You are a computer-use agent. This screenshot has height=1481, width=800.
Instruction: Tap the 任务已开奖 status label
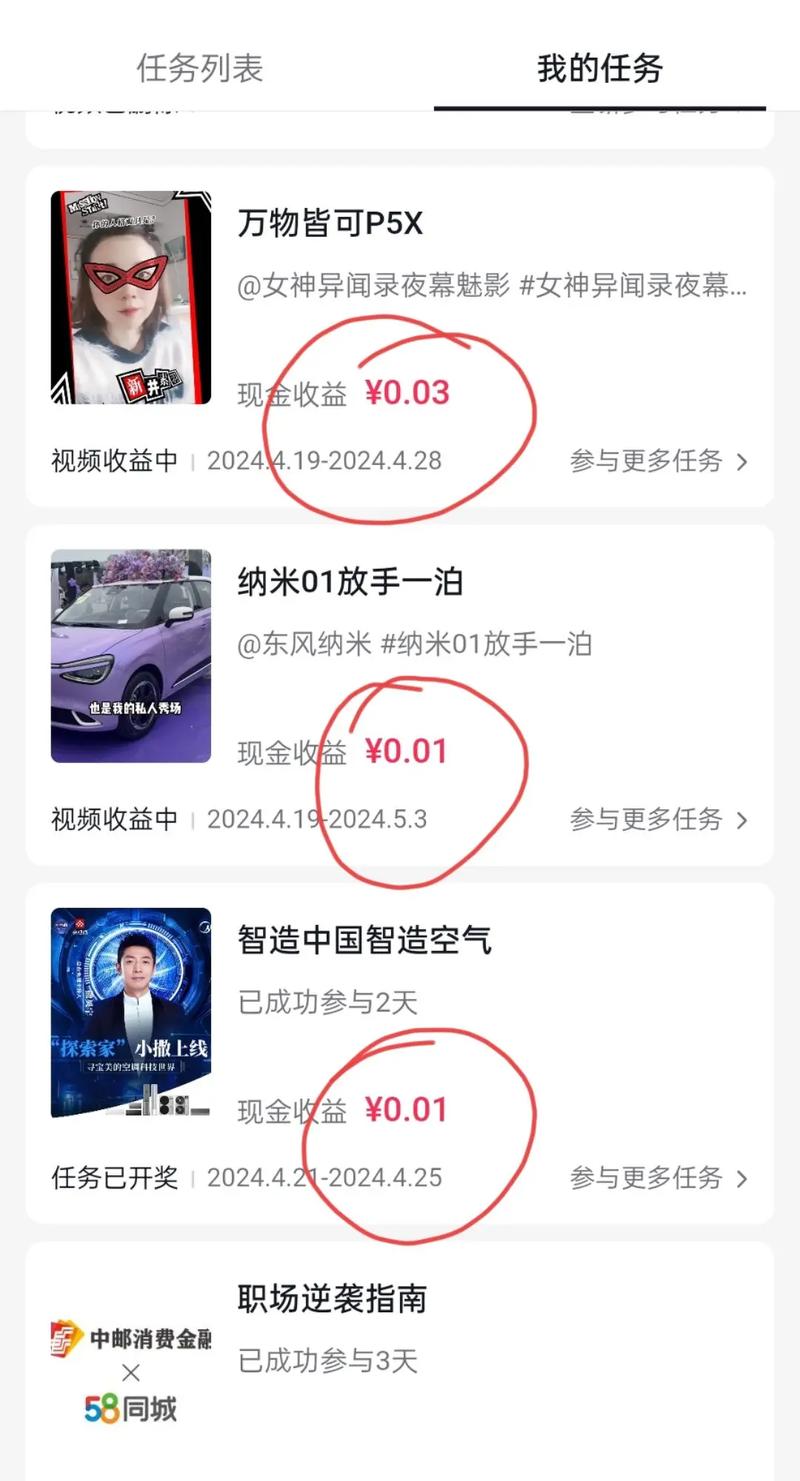(114, 1178)
